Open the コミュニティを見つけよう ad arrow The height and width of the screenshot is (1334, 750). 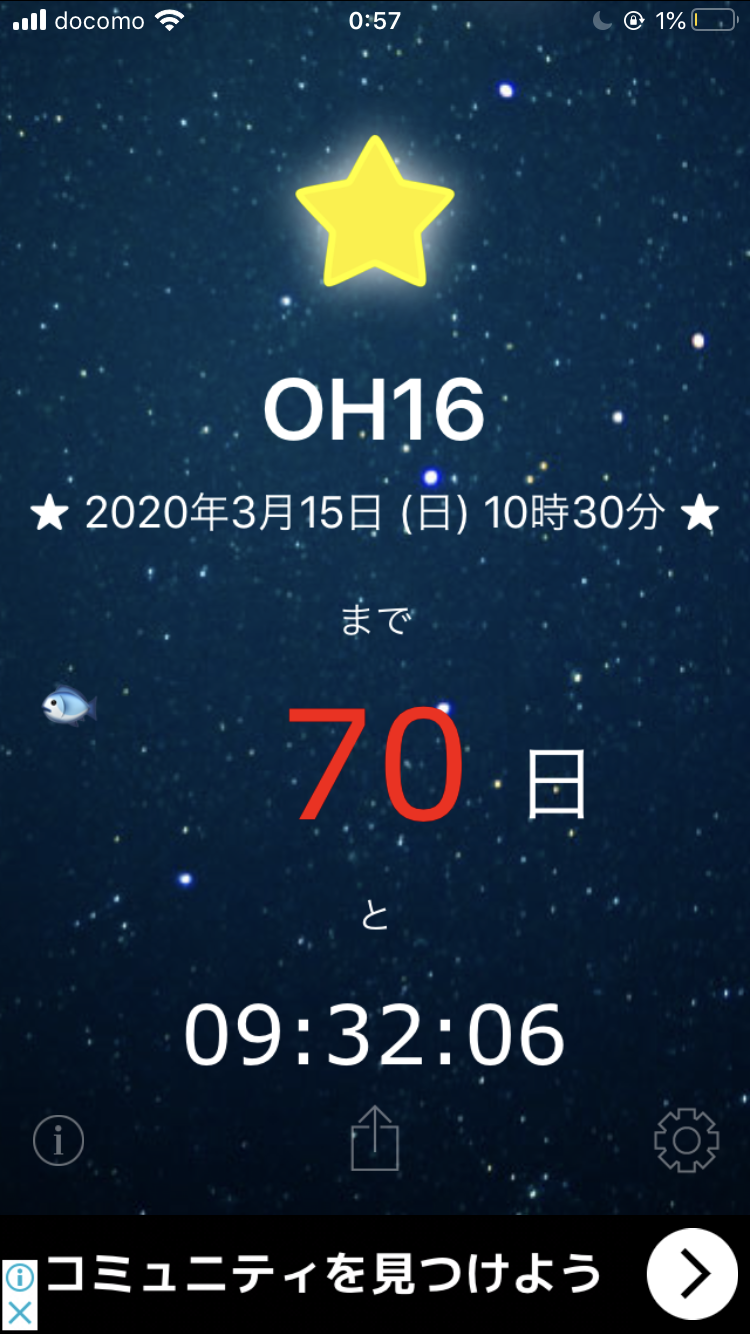click(x=692, y=1274)
